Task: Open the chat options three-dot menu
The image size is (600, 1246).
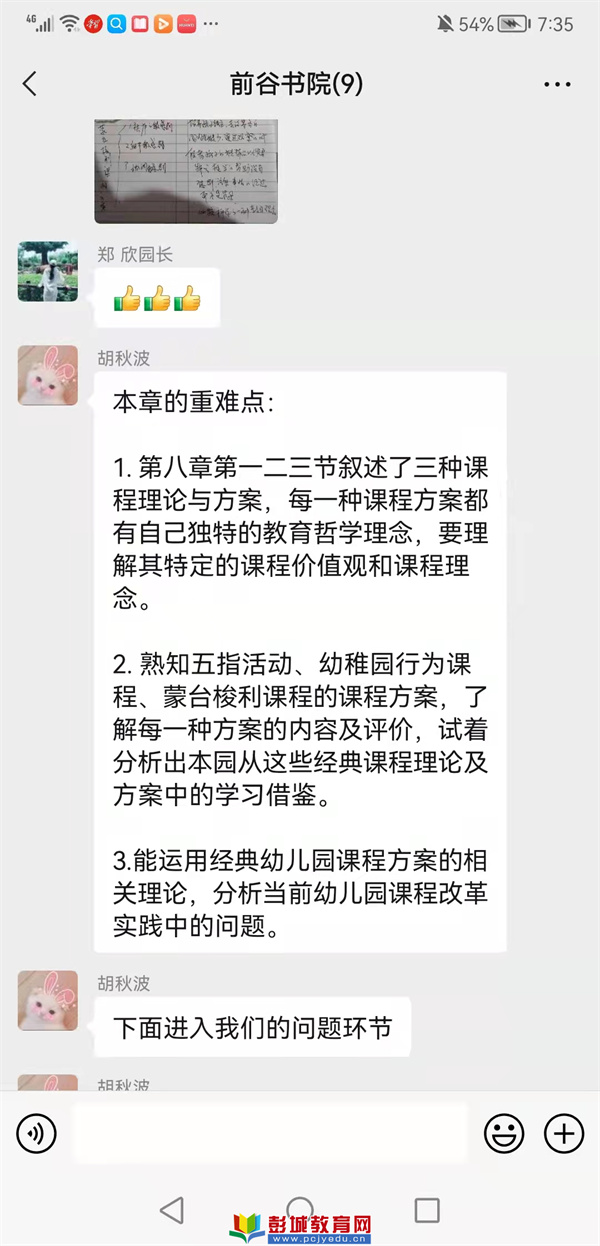Action: 557,85
